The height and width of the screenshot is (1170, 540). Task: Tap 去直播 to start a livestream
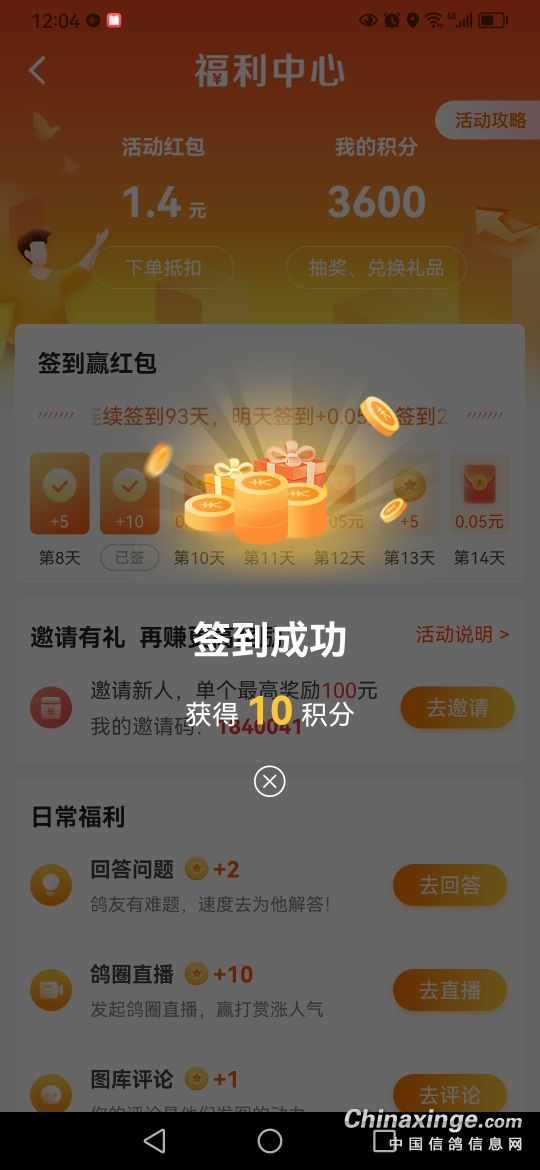coord(450,990)
